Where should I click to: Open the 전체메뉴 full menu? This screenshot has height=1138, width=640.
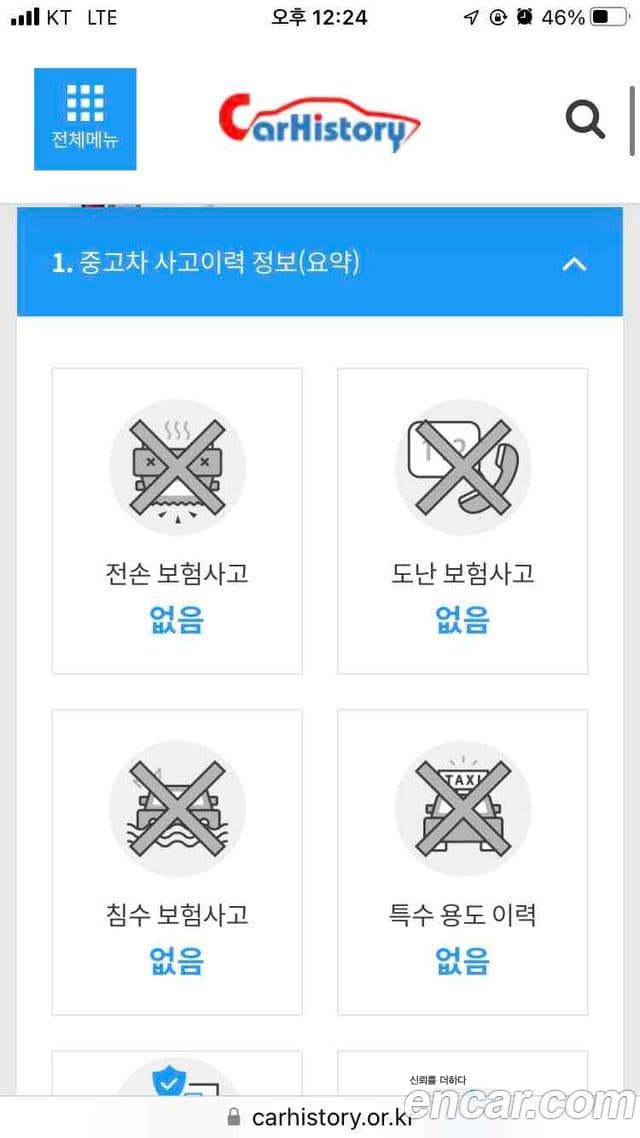(x=85, y=119)
